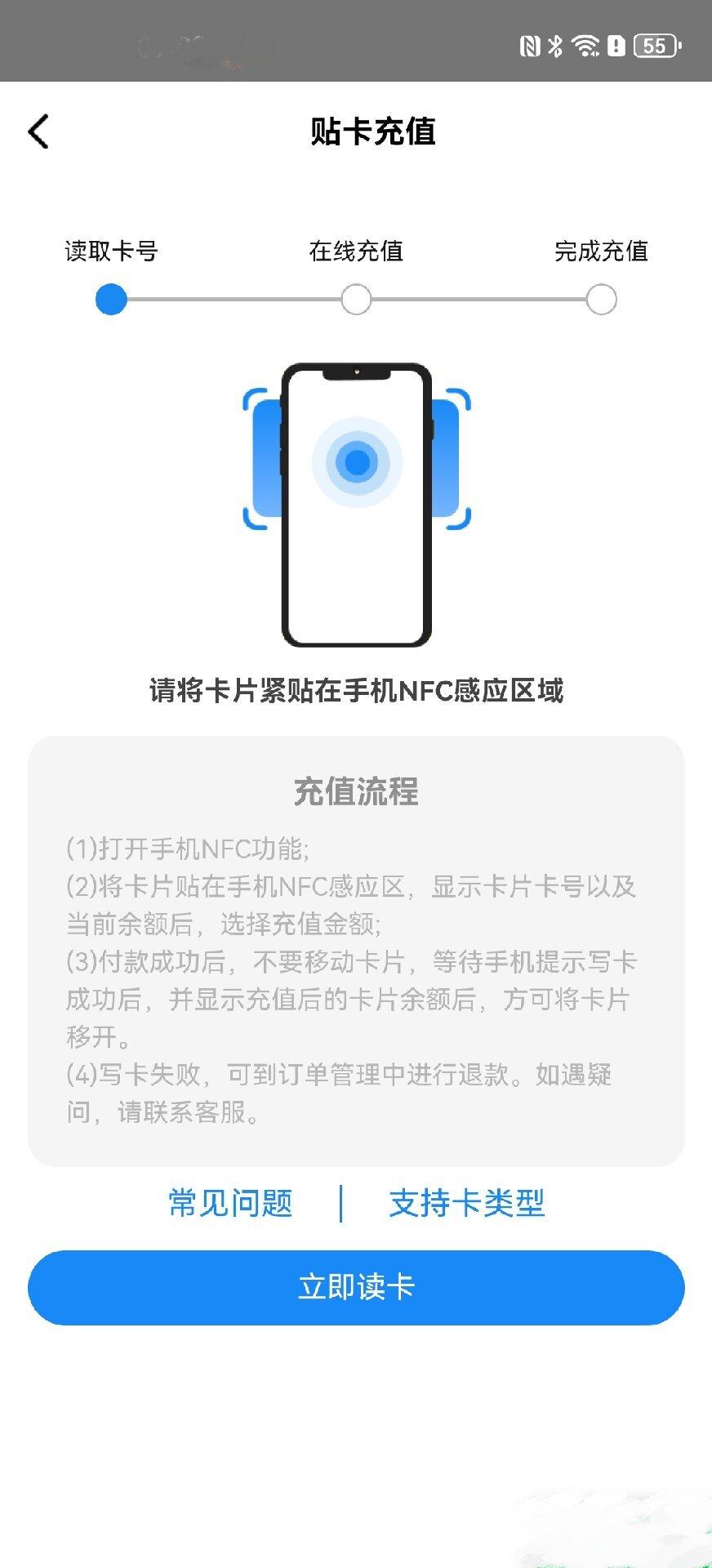This screenshot has width=712, height=1568.
Task: Tap the text 请将卡片紧贴在手机NFC感应区域
Action: point(357,690)
